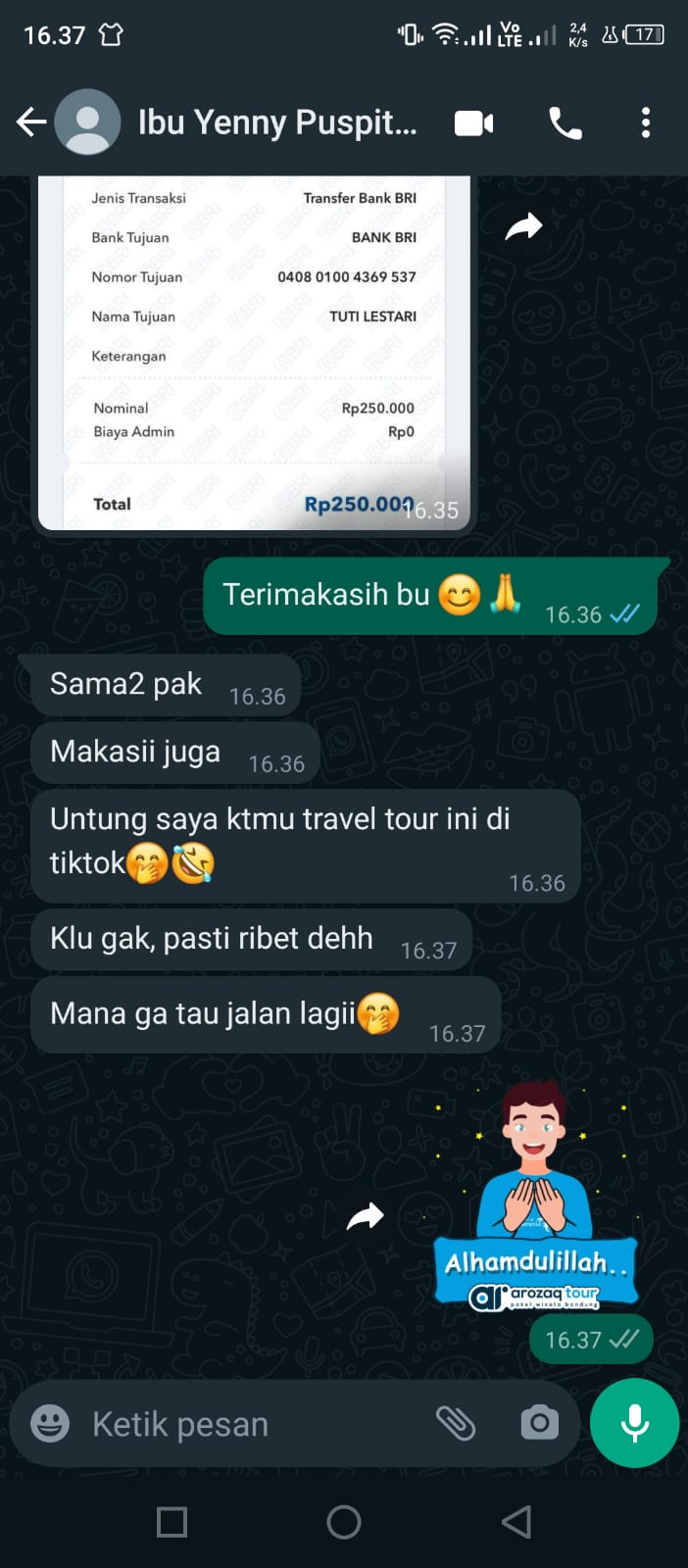Screen dimensions: 688x1568
Task: Forward the Alhamdulillah sticker
Action: click(x=366, y=1217)
